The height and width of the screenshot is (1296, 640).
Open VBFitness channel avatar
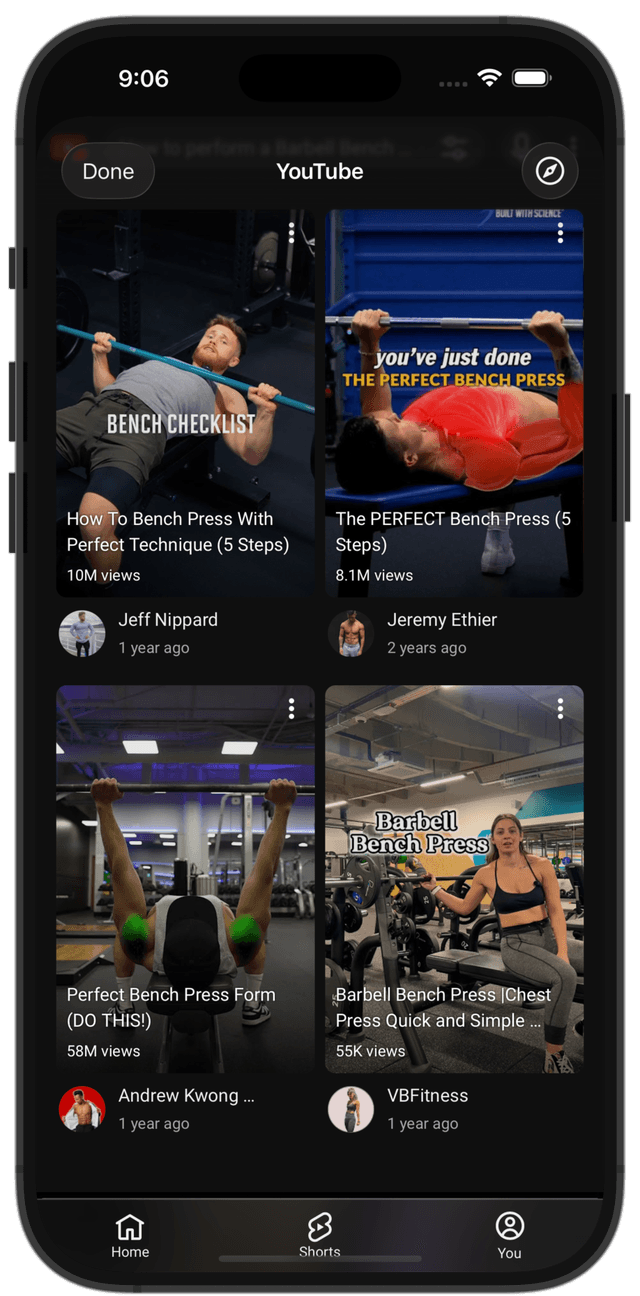(x=351, y=1109)
